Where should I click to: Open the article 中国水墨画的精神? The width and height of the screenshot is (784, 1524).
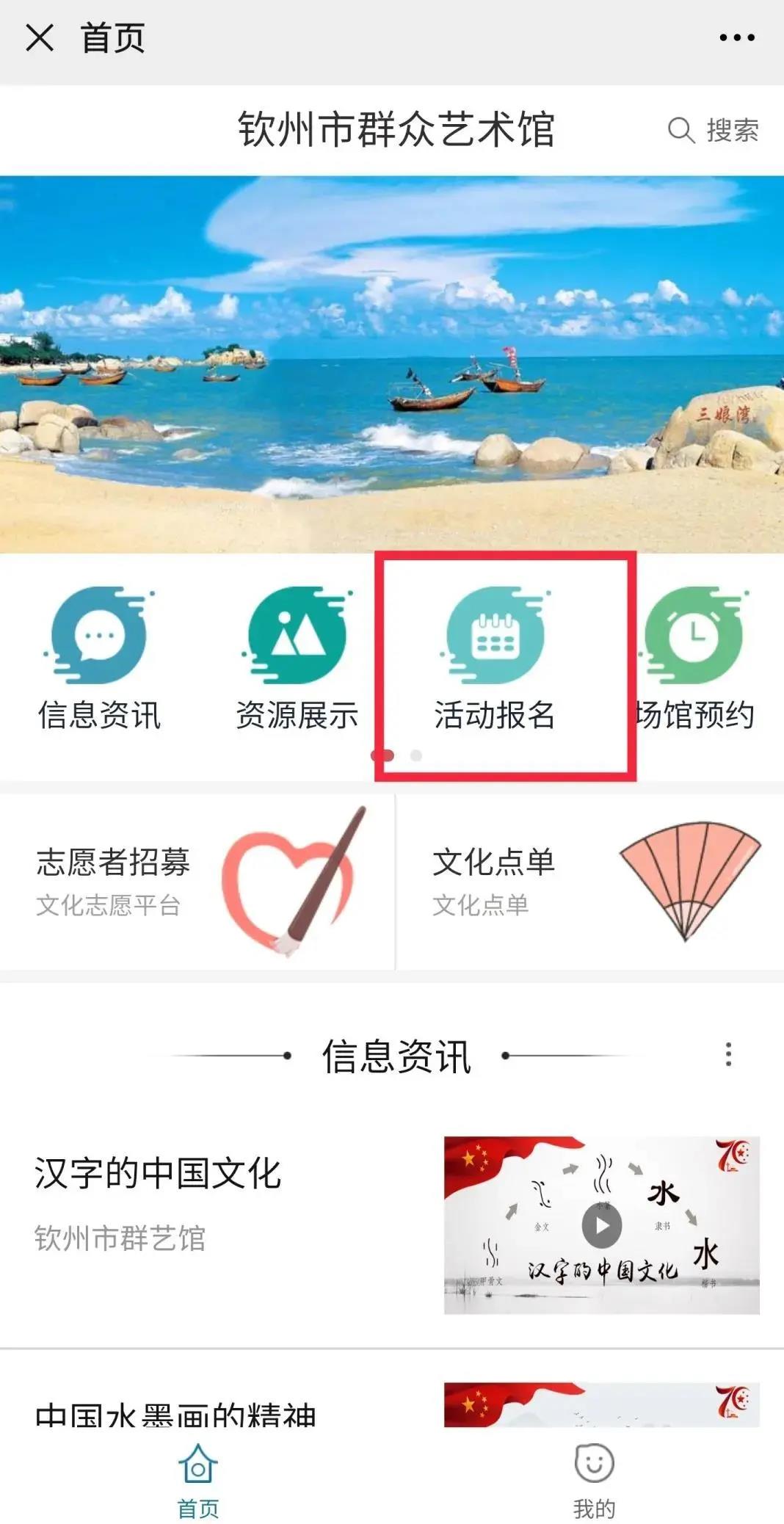pyautogui.click(x=176, y=1412)
